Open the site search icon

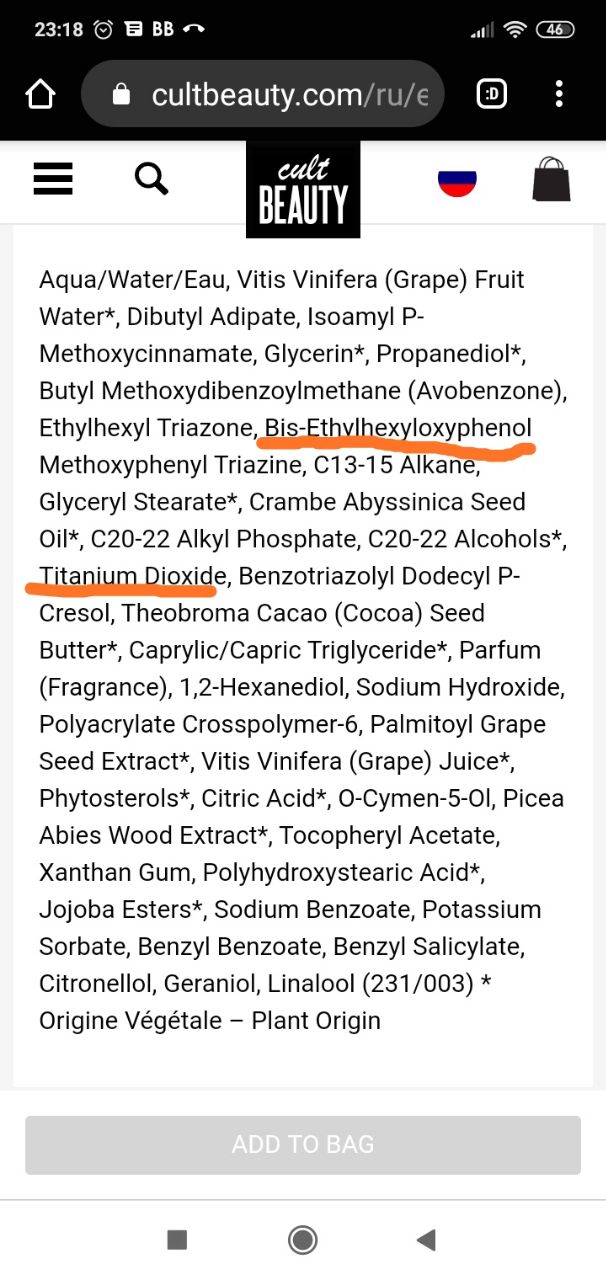click(x=151, y=179)
